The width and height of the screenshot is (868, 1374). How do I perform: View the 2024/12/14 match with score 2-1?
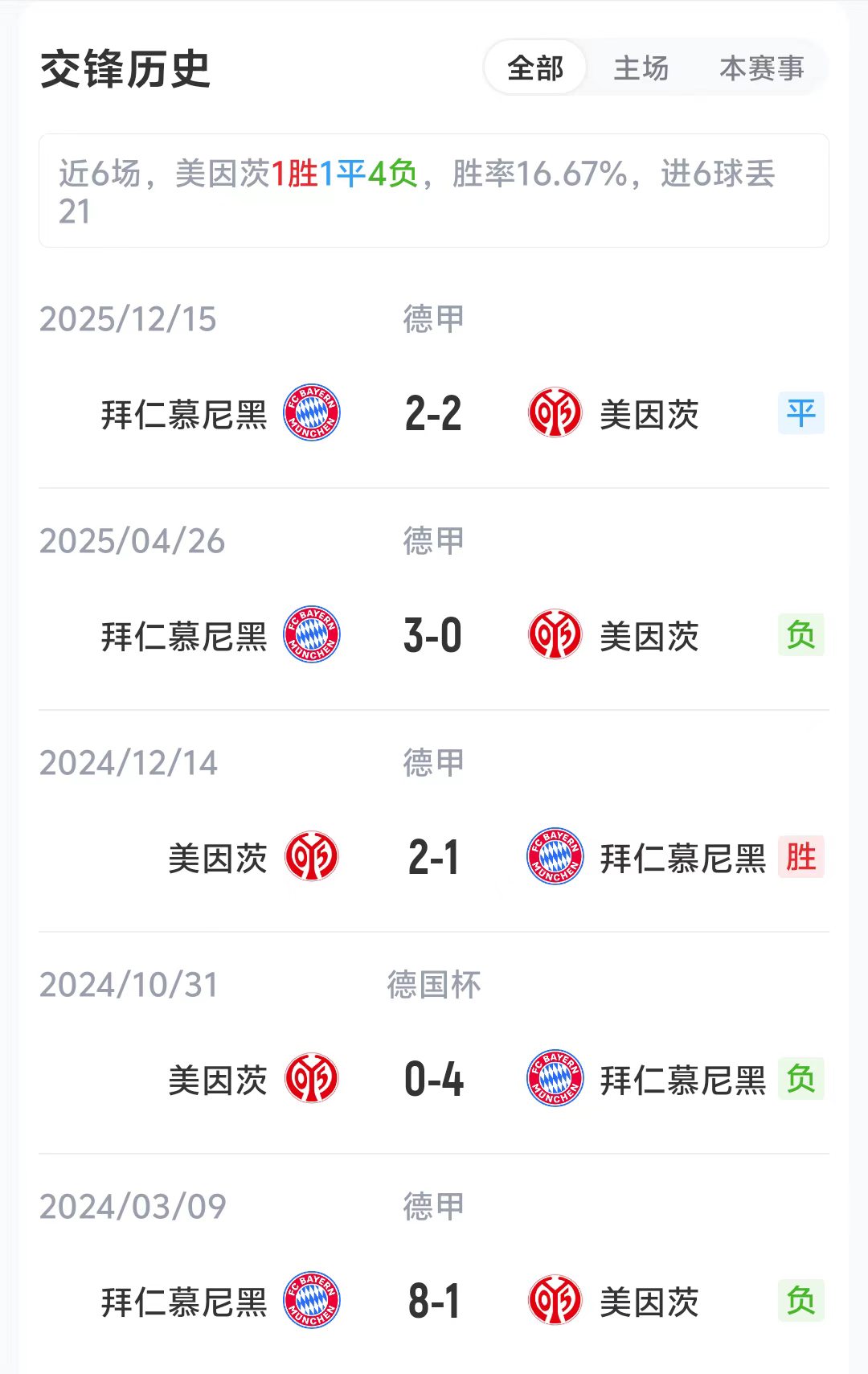coord(433,858)
